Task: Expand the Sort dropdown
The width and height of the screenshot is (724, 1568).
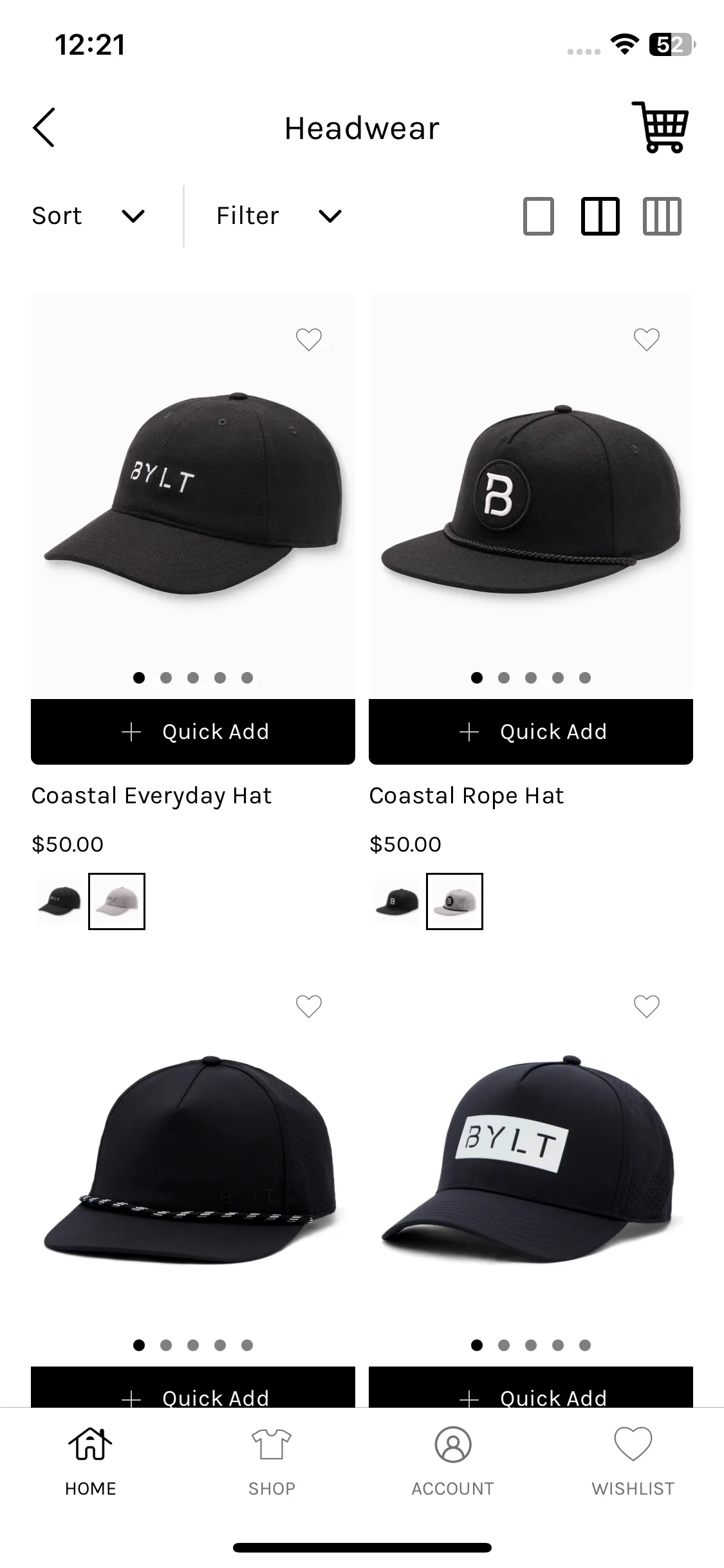Action: [x=89, y=216]
